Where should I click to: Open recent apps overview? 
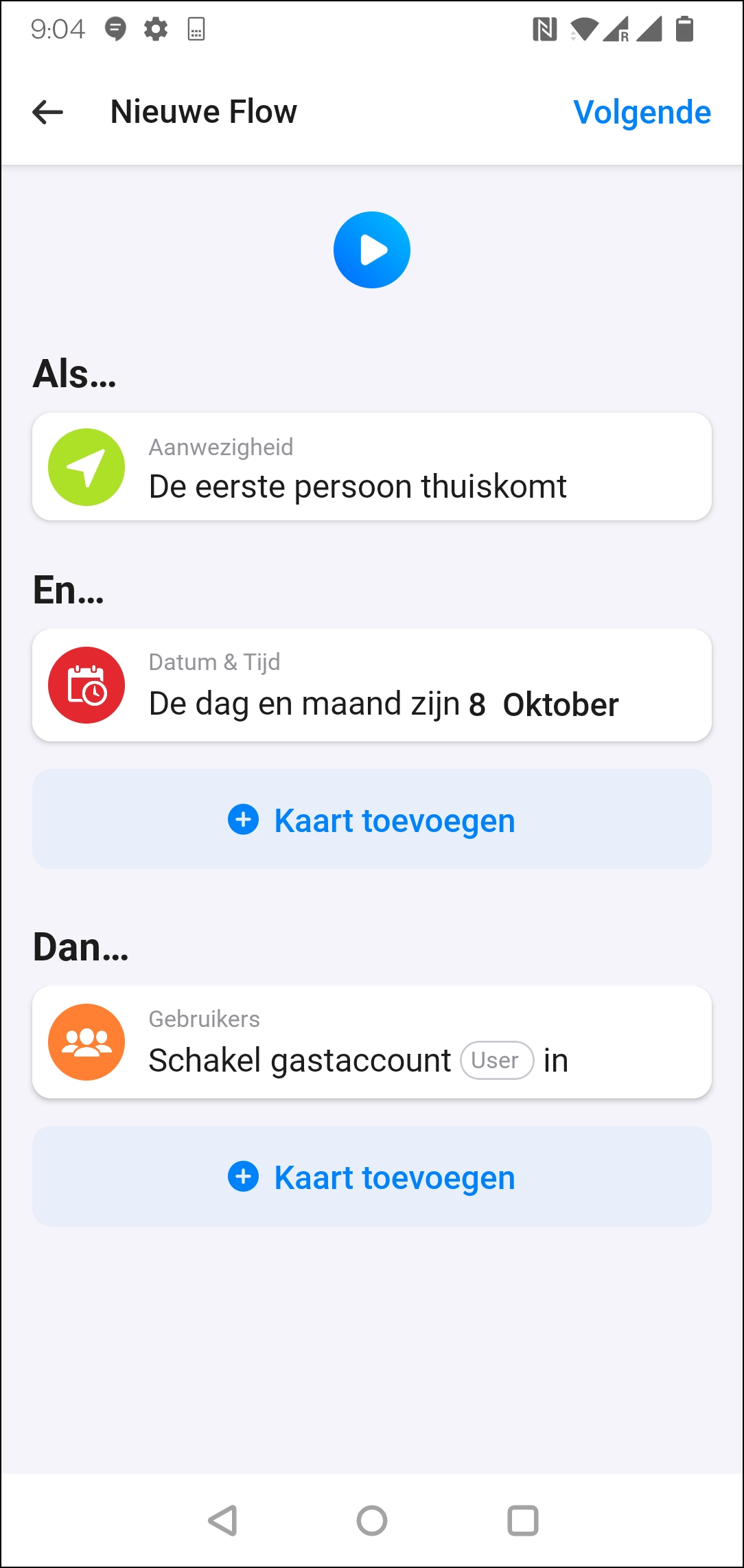522,1520
